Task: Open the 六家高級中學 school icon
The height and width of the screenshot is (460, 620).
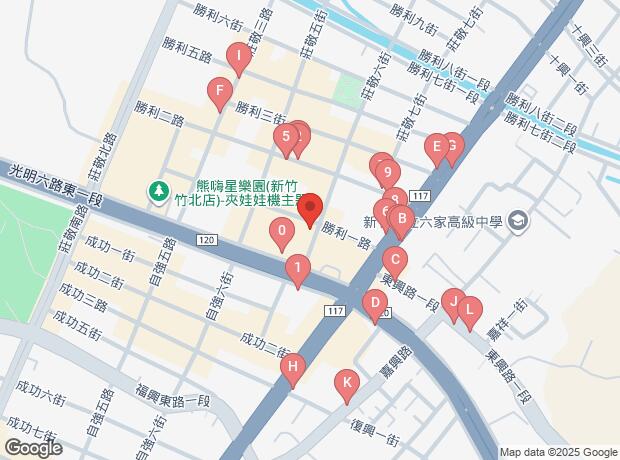Action: [518, 219]
